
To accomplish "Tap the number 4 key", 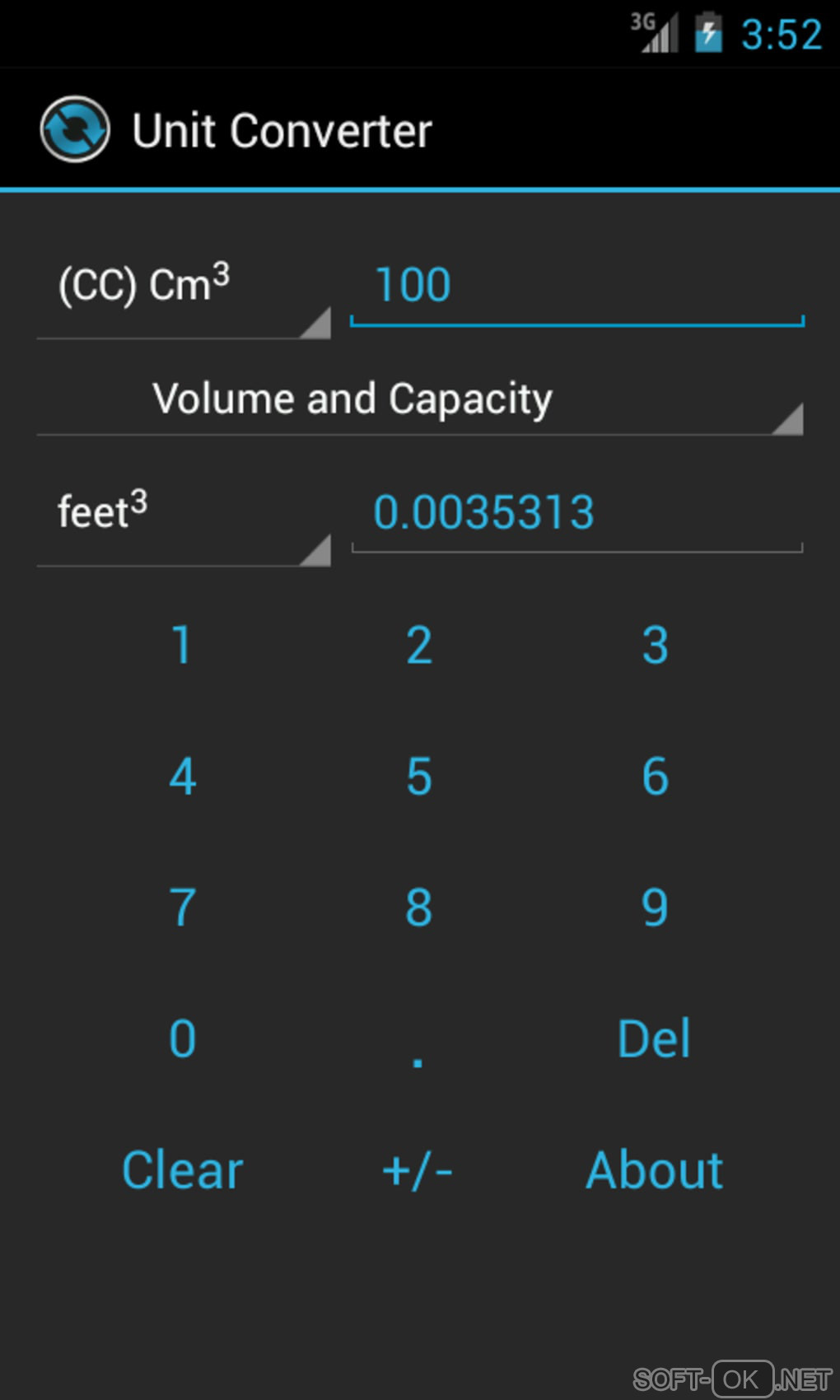I will (183, 777).
